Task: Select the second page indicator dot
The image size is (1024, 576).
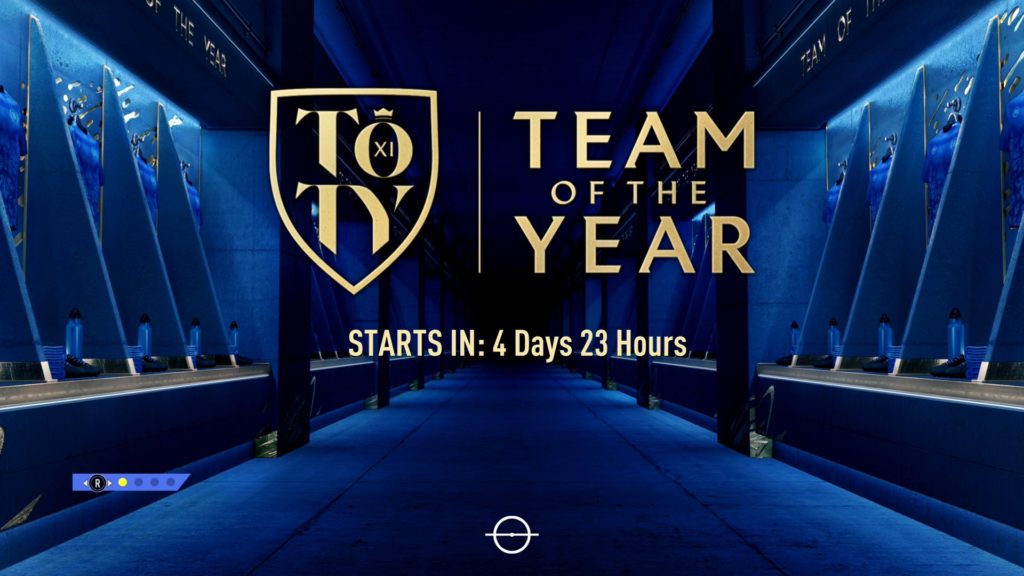Action: (x=138, y=482)
